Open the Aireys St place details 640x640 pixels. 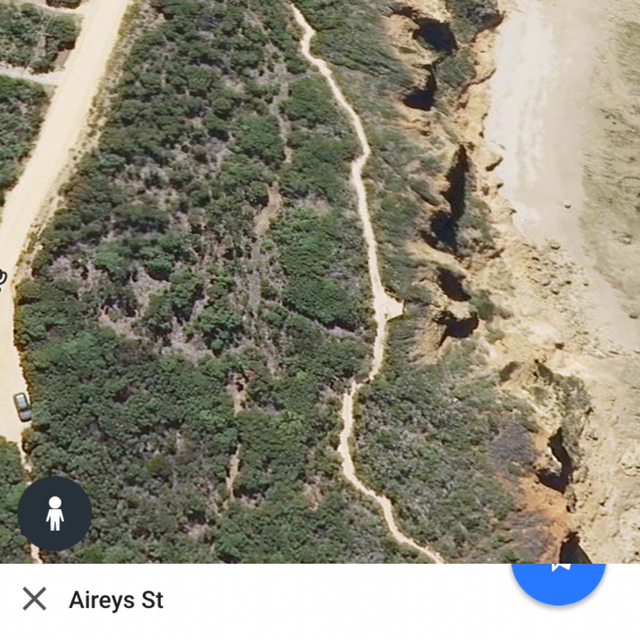116,600
